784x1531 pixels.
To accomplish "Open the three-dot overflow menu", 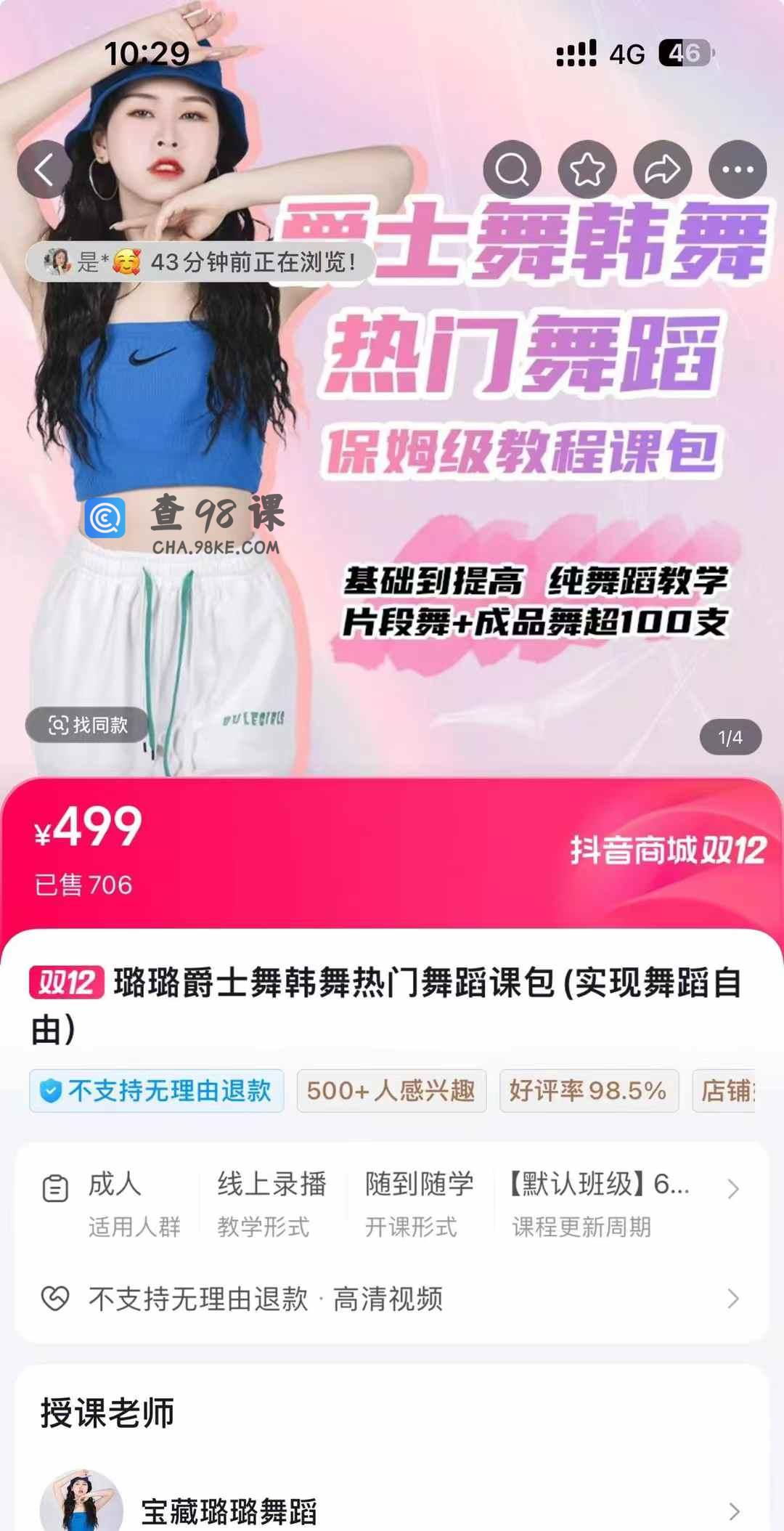I will tap(738, 170).
